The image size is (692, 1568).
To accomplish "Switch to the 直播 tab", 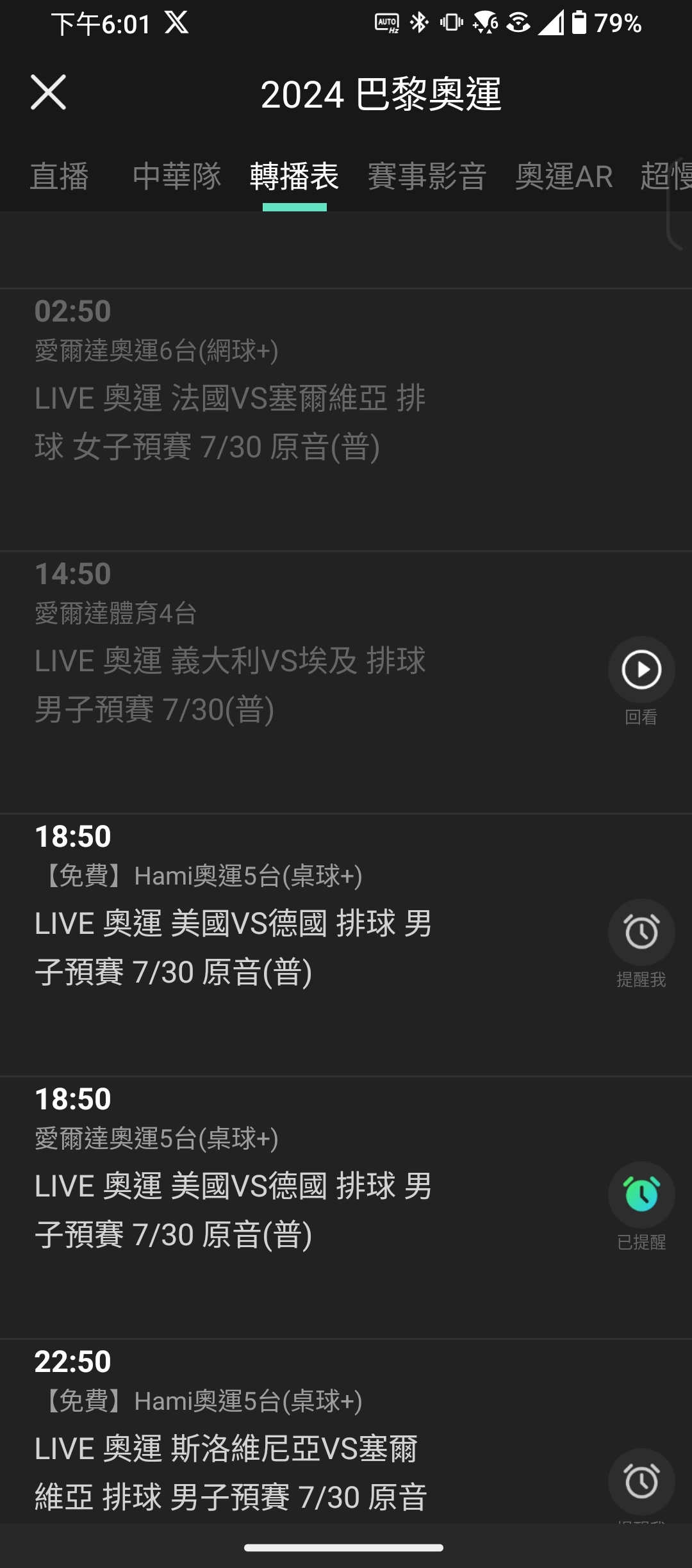I will point(60,176).
